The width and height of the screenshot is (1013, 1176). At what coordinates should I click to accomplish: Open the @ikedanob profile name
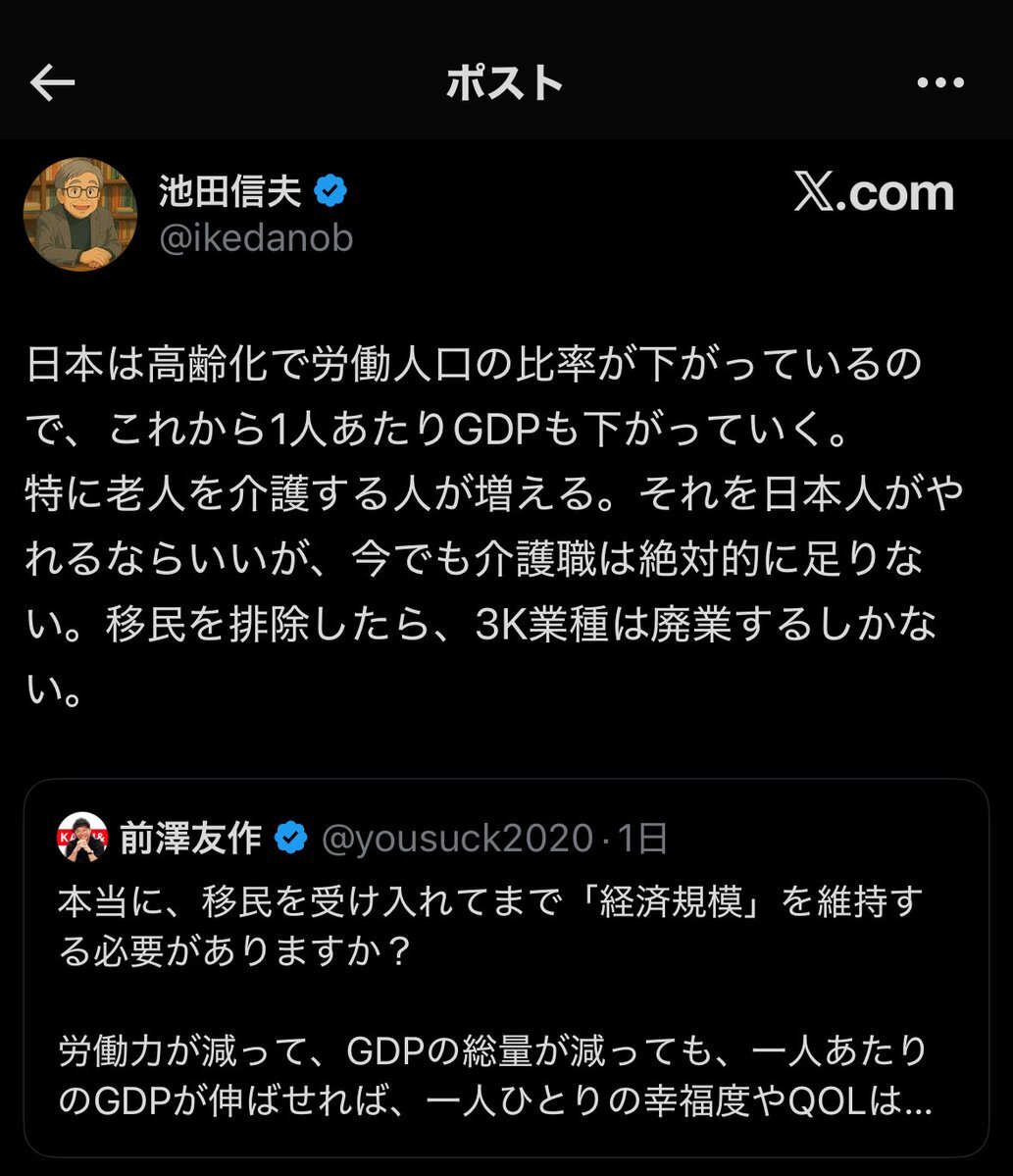pyautogui.click(x=256, y=239)
